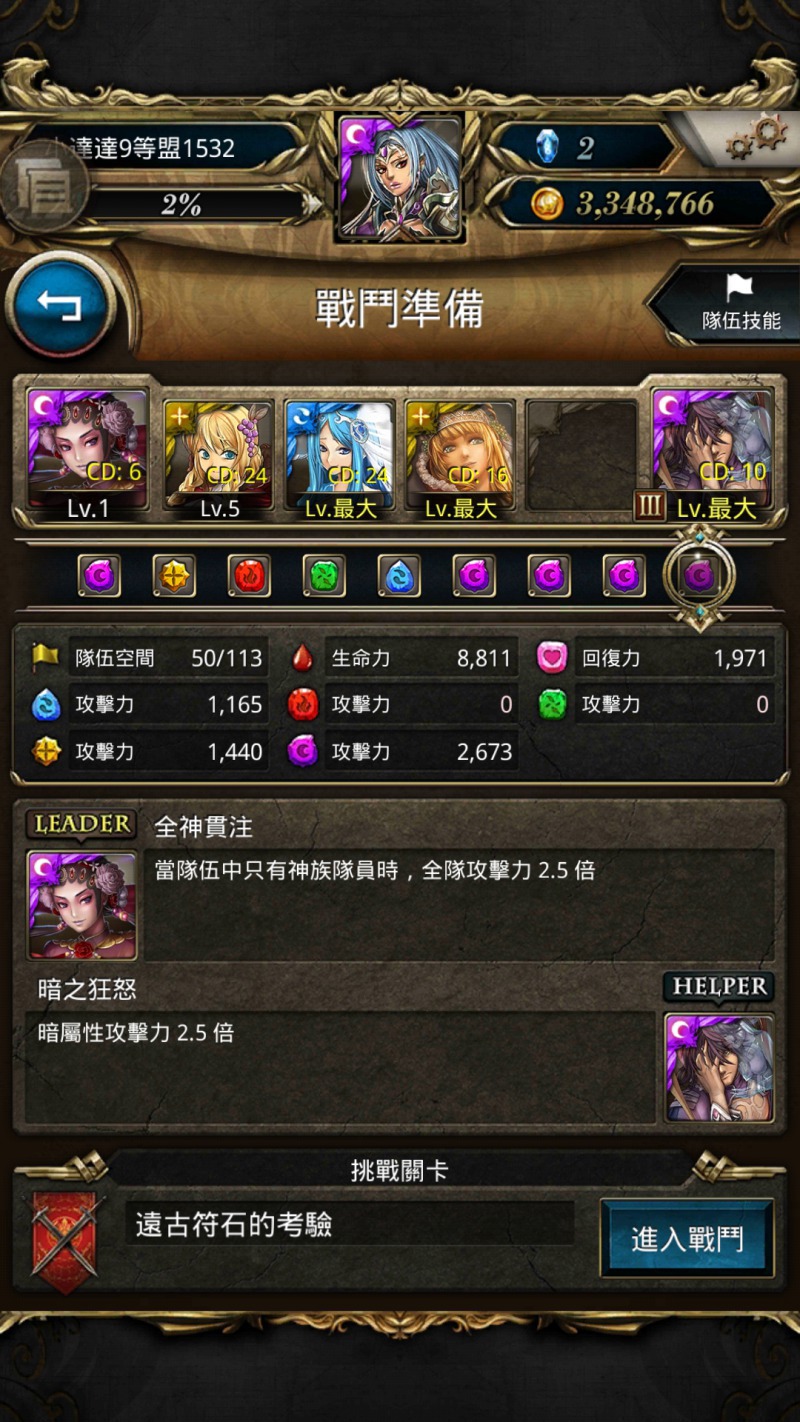
Task: Choose the red fire team slot icon
Action: [x=249, y=576]
